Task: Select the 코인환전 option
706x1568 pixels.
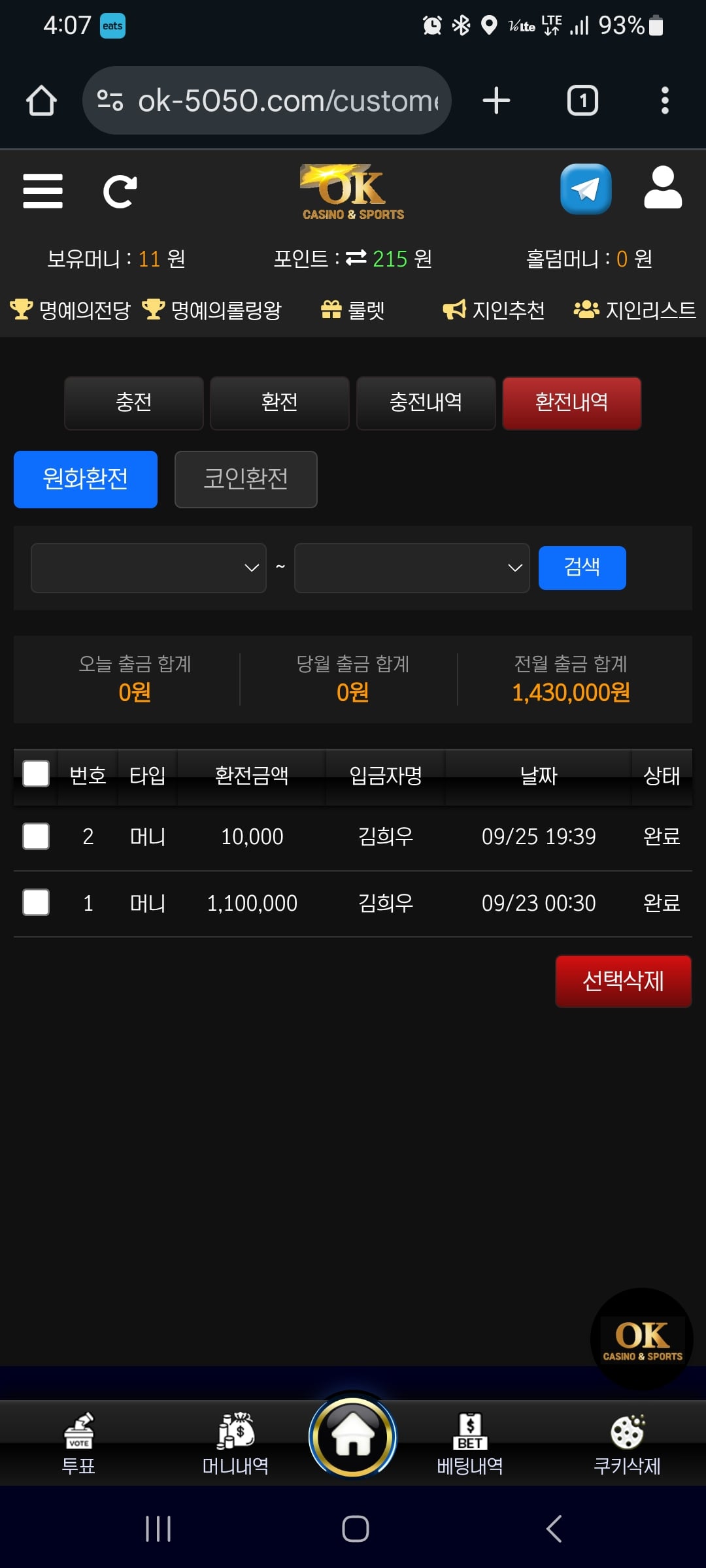Action: pos(246,479)
